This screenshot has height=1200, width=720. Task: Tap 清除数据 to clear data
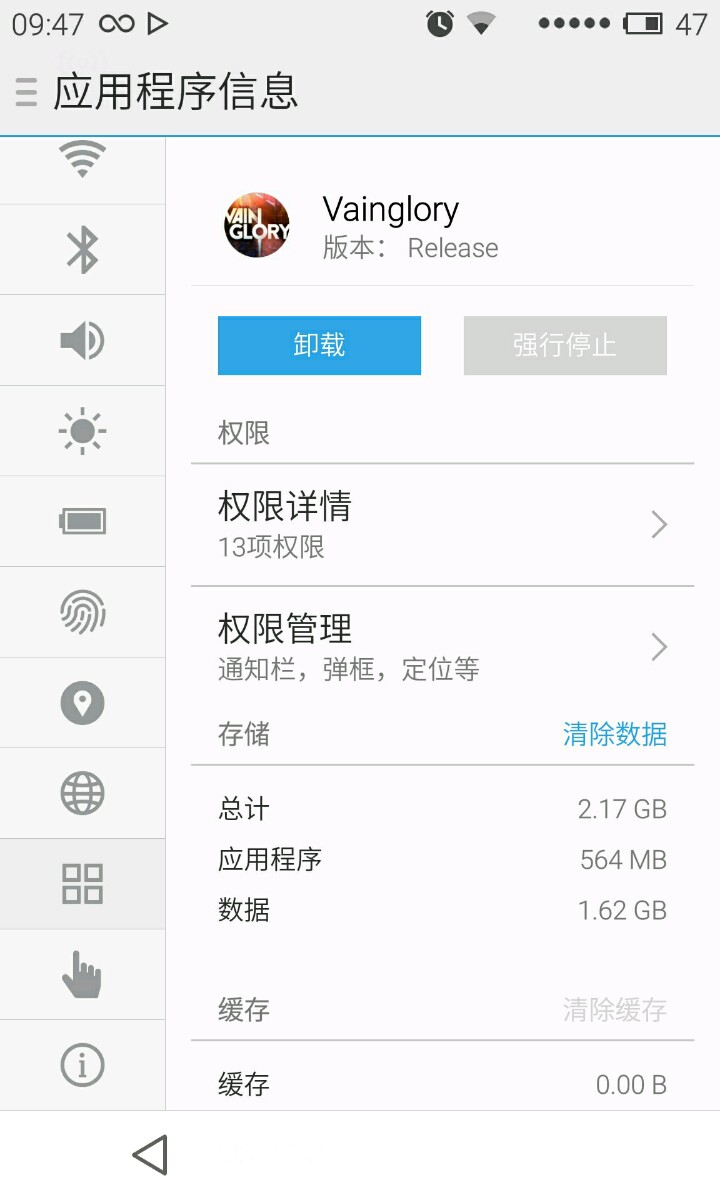[x=614, y=734]
